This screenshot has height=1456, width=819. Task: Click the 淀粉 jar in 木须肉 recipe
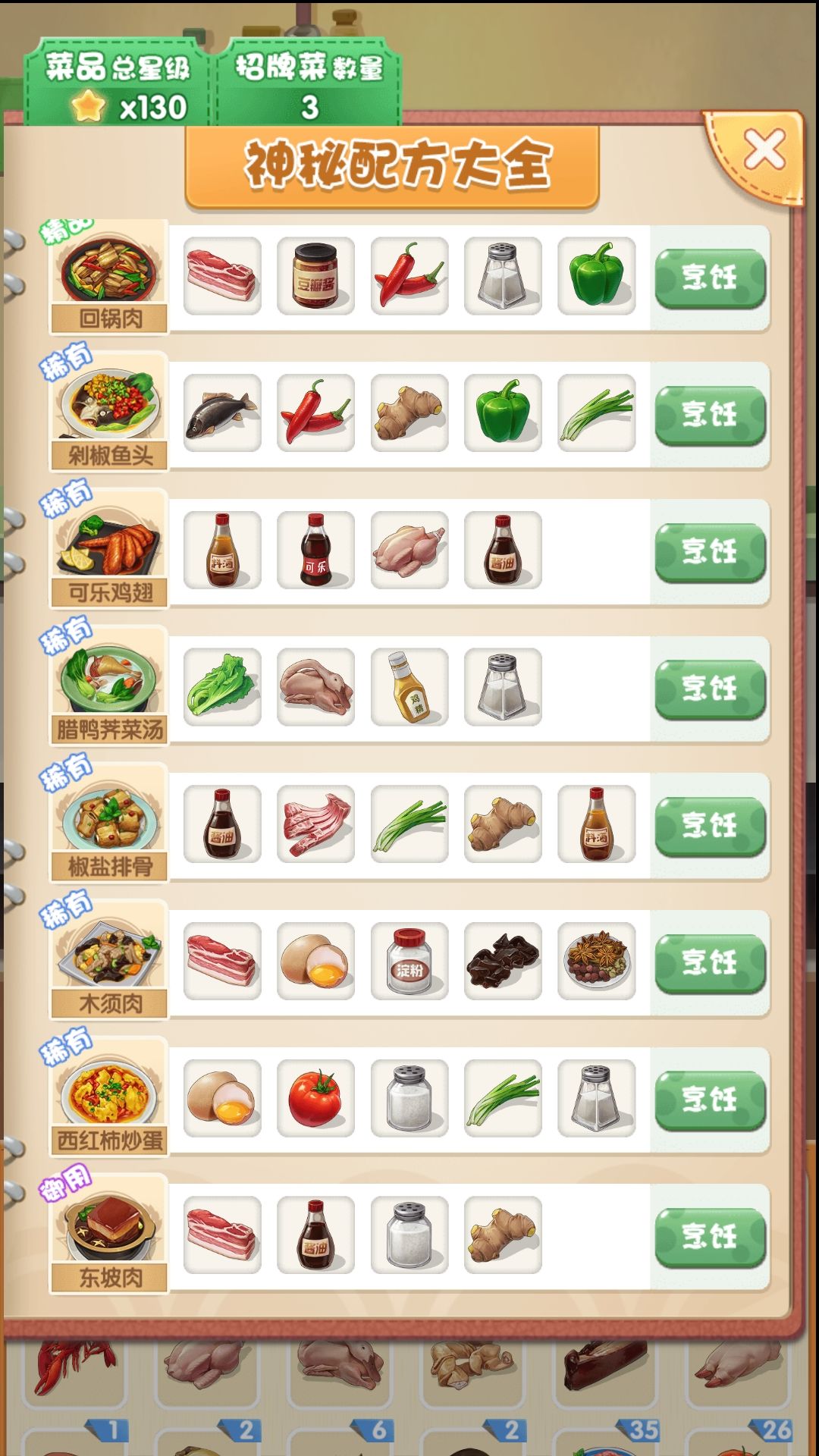coord(409,962)
